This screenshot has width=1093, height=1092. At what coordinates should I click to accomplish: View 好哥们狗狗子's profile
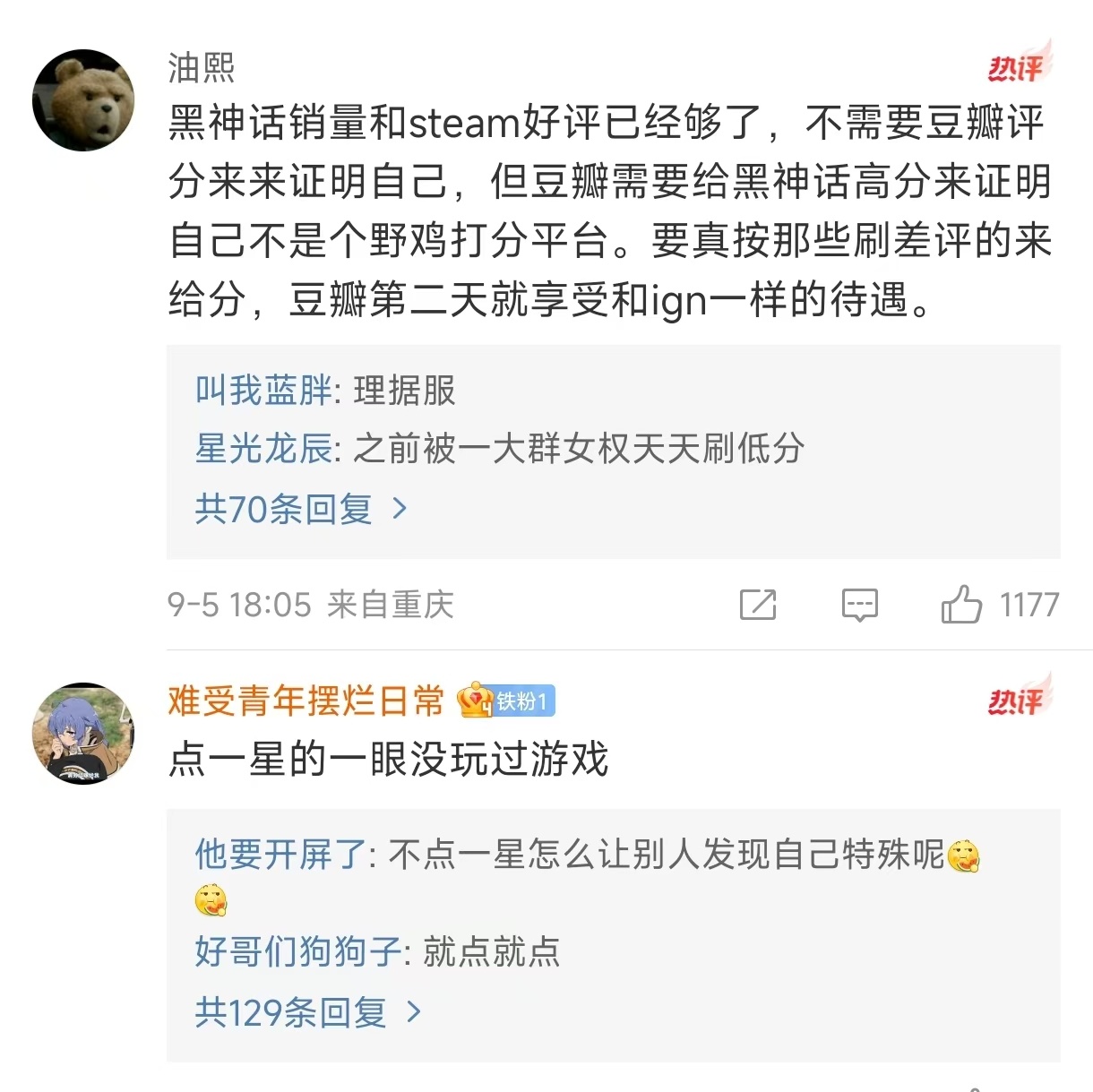pyautogui.click(x=297, y=951)
